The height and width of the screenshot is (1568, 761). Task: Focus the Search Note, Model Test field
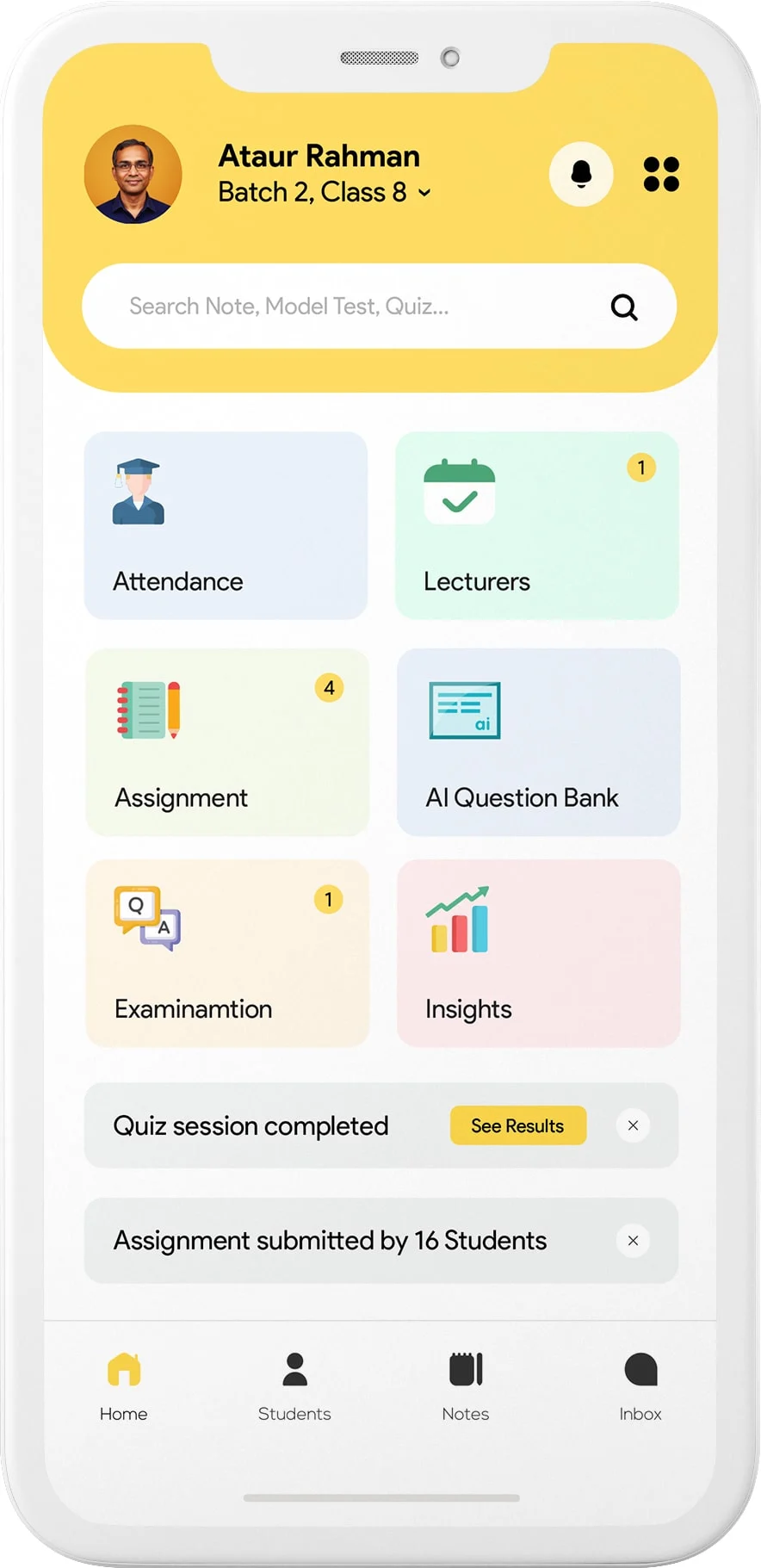tap(379, 307)
